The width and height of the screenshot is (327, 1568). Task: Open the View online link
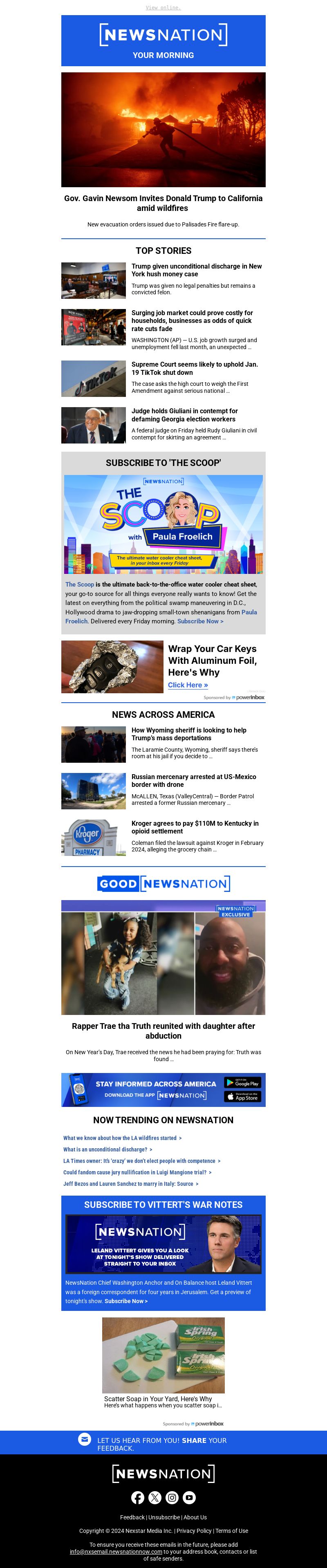[x=163, y=8]
